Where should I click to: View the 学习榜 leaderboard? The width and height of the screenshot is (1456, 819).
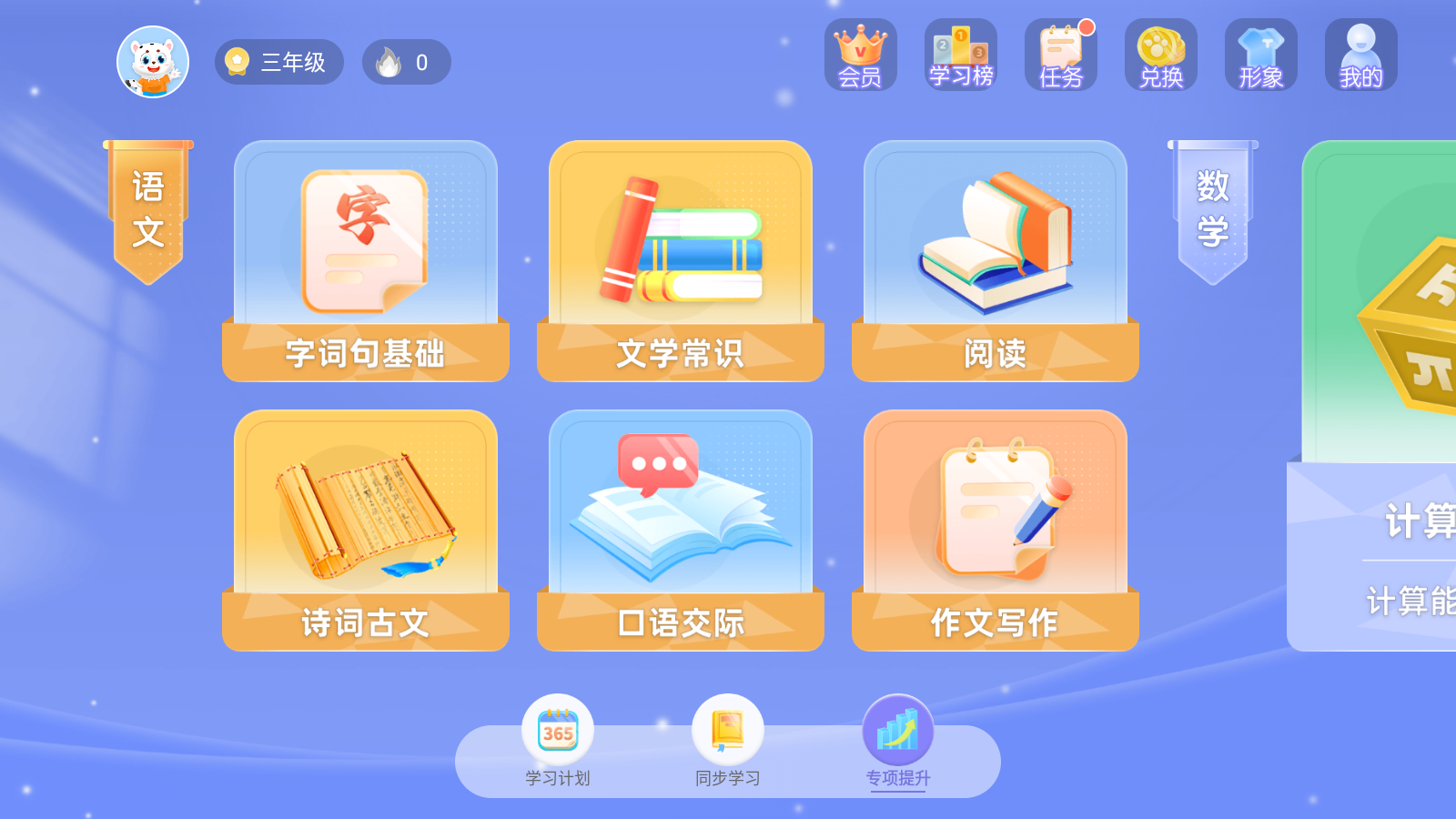coord(960,56)
